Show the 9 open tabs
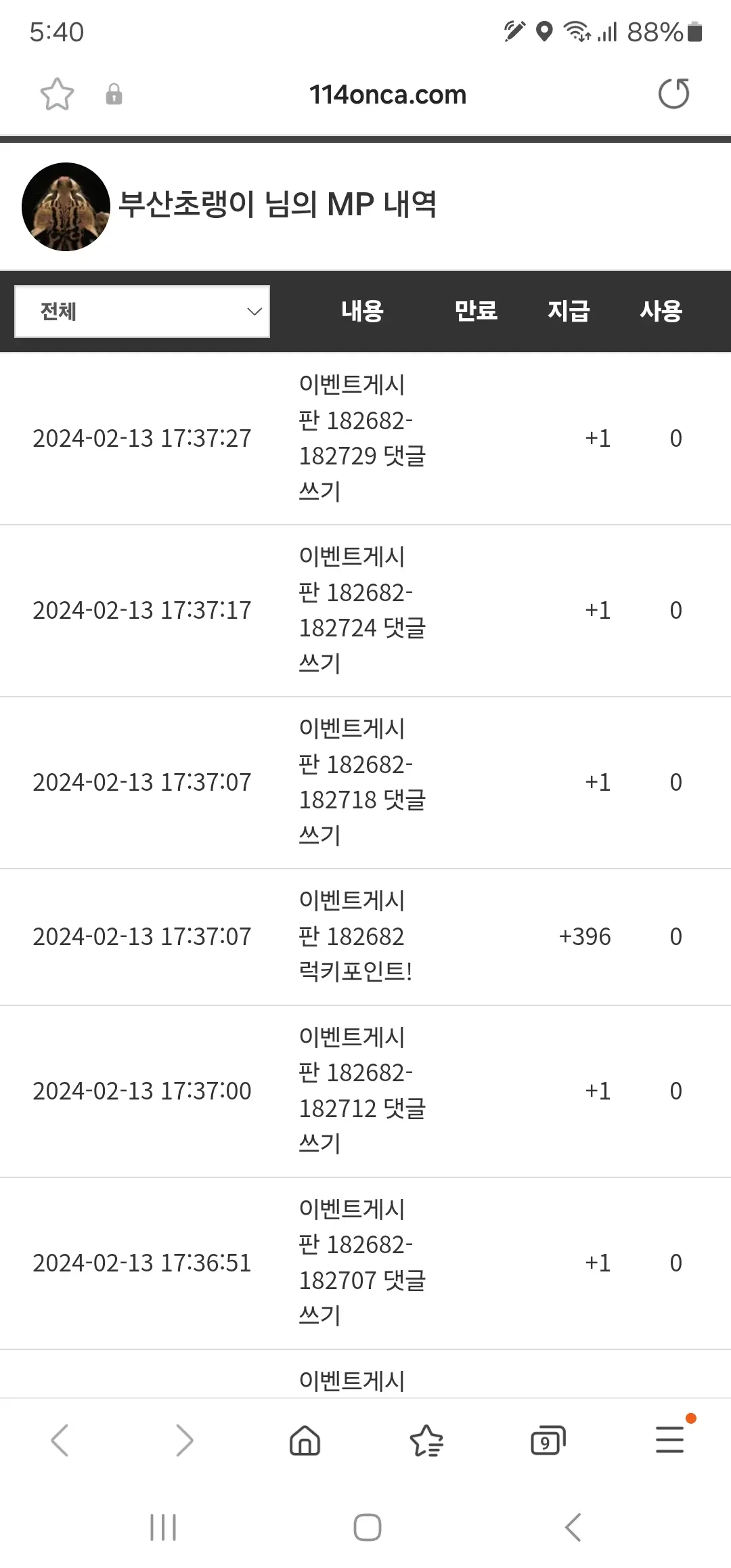The height and width of the screenshot is (1568, 731). pos(548,1440)
